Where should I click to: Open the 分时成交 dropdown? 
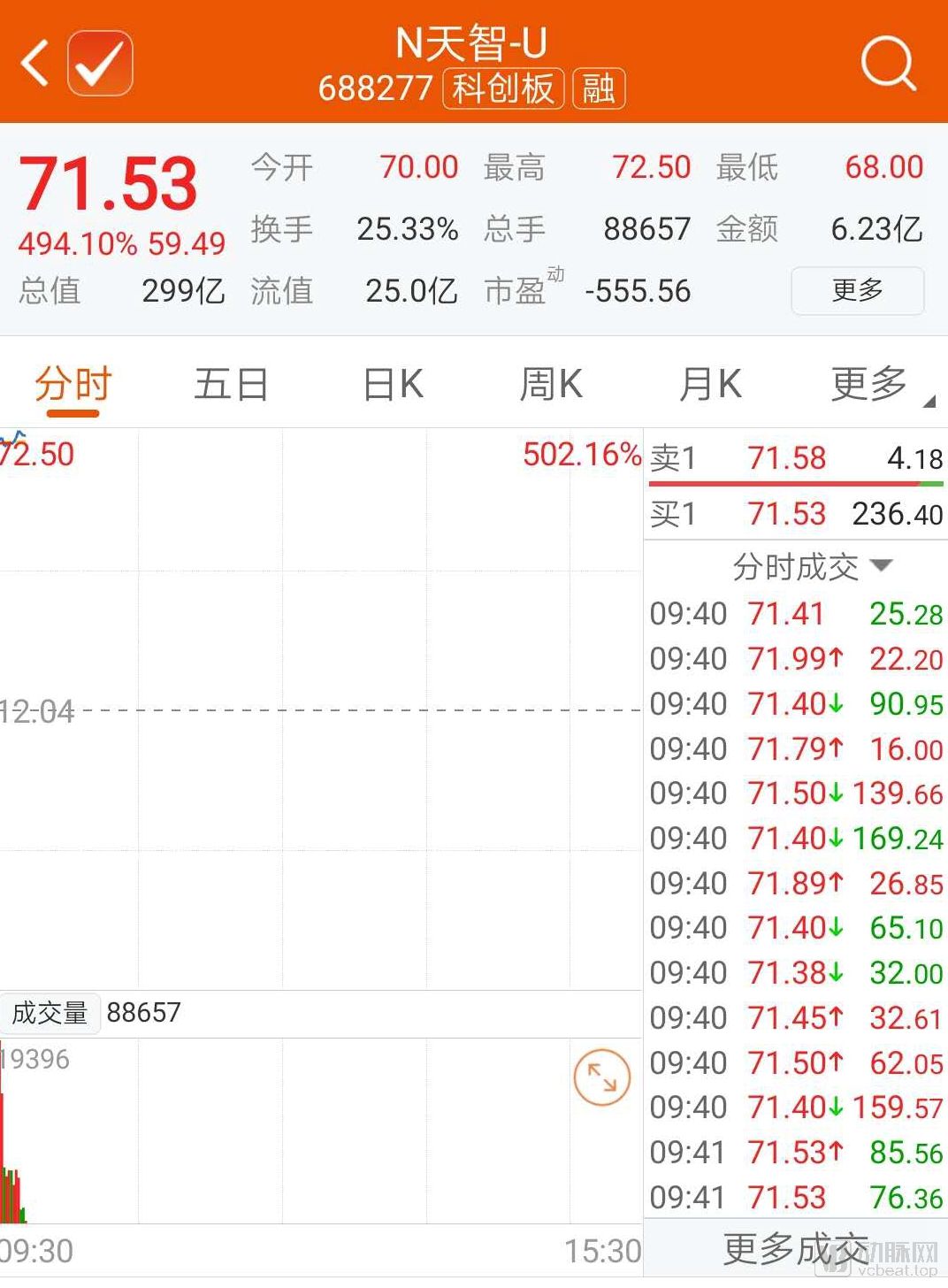pyautogui.click(x=812, y=566)
